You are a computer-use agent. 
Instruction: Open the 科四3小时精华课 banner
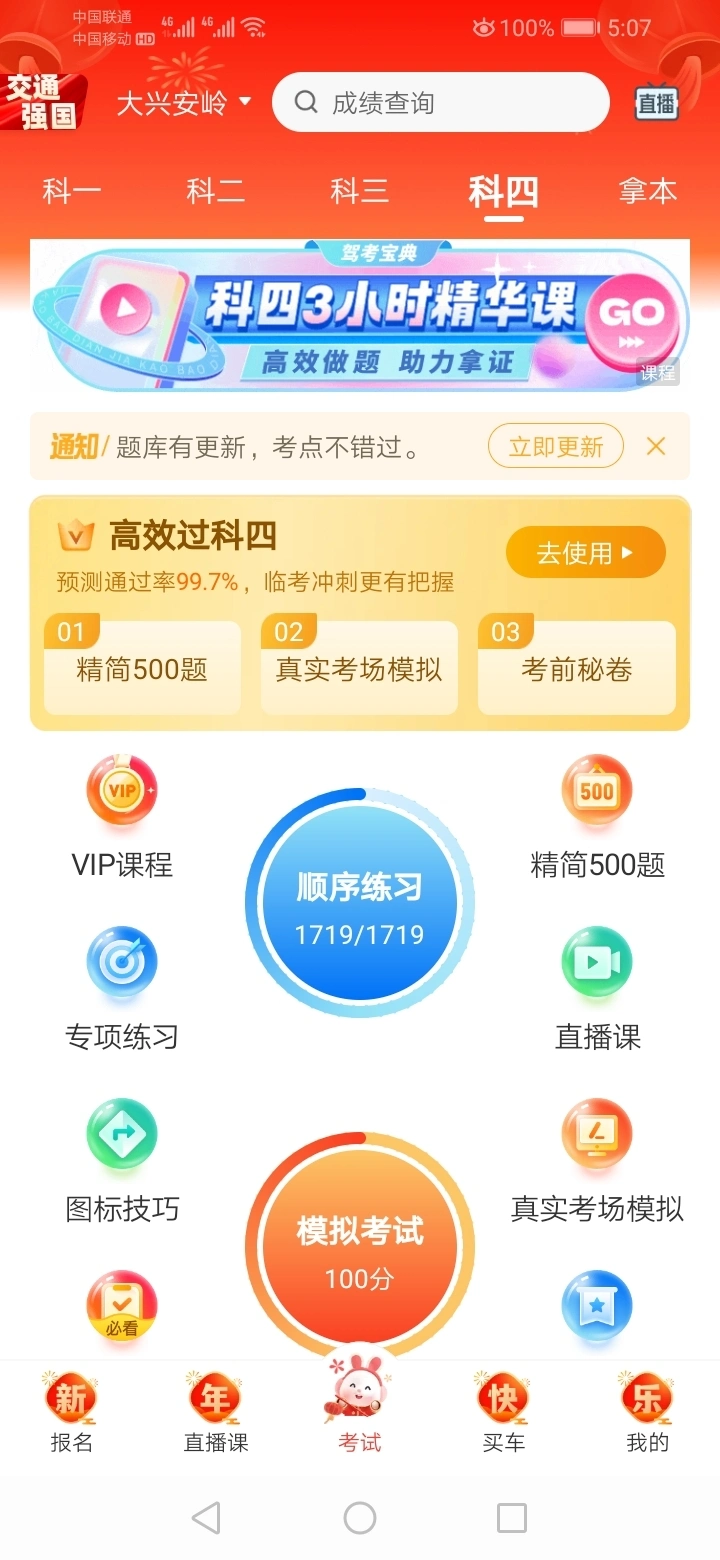pos(360,316)
